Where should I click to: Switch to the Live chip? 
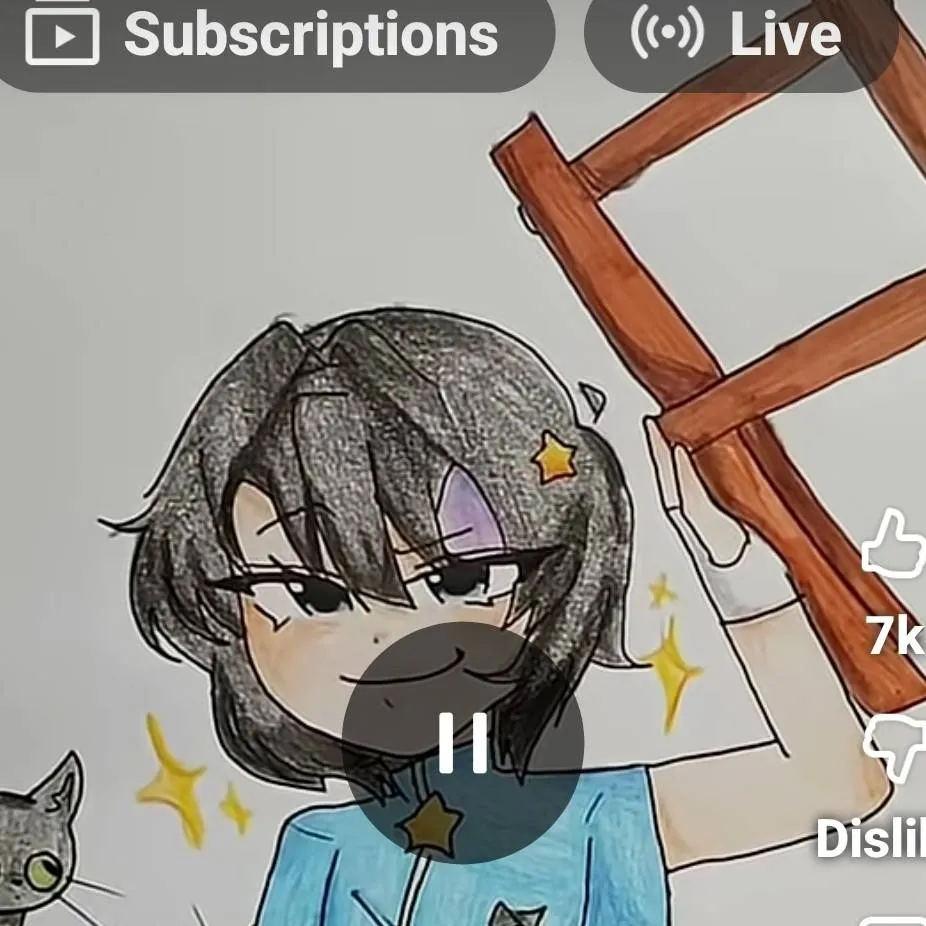point(740,36)
